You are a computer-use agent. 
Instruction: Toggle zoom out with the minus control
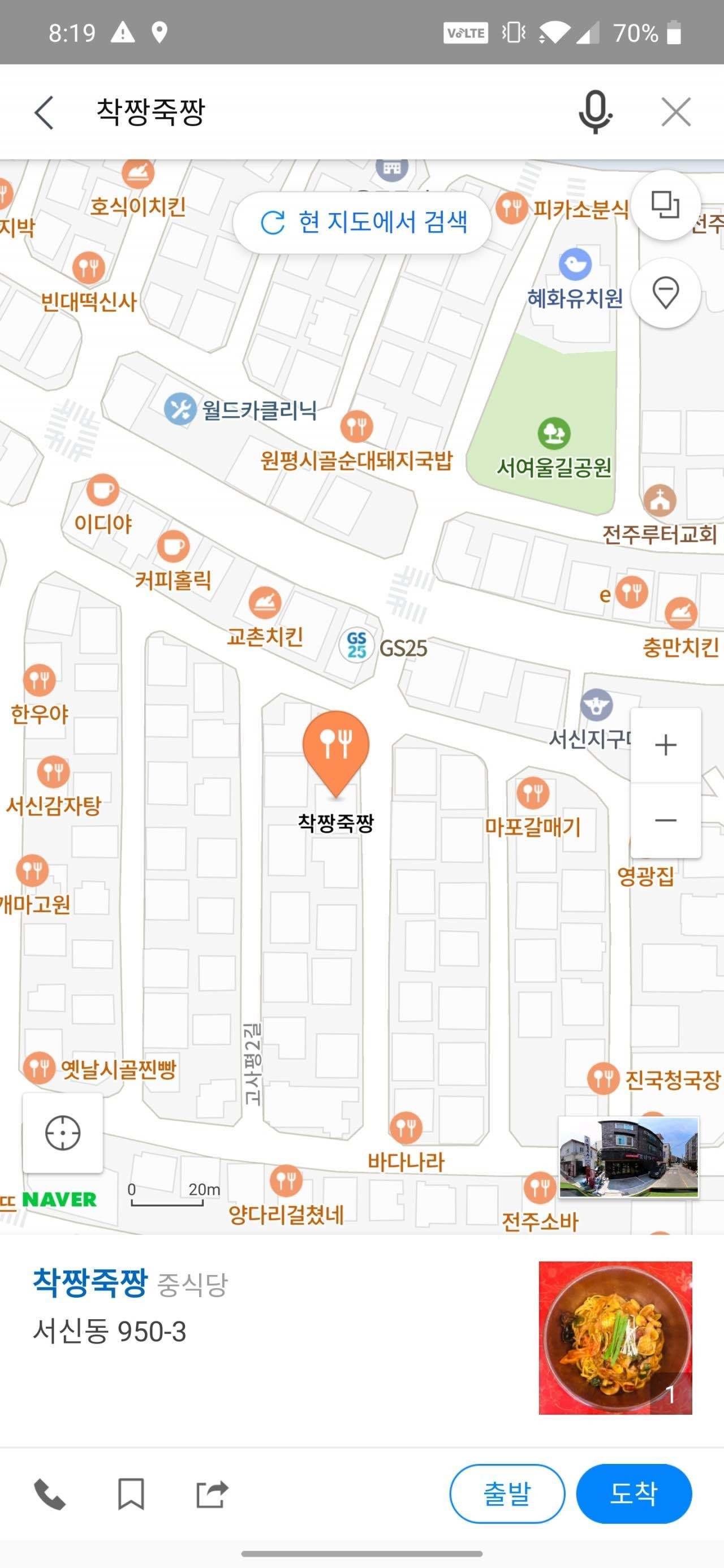[666, 820]
